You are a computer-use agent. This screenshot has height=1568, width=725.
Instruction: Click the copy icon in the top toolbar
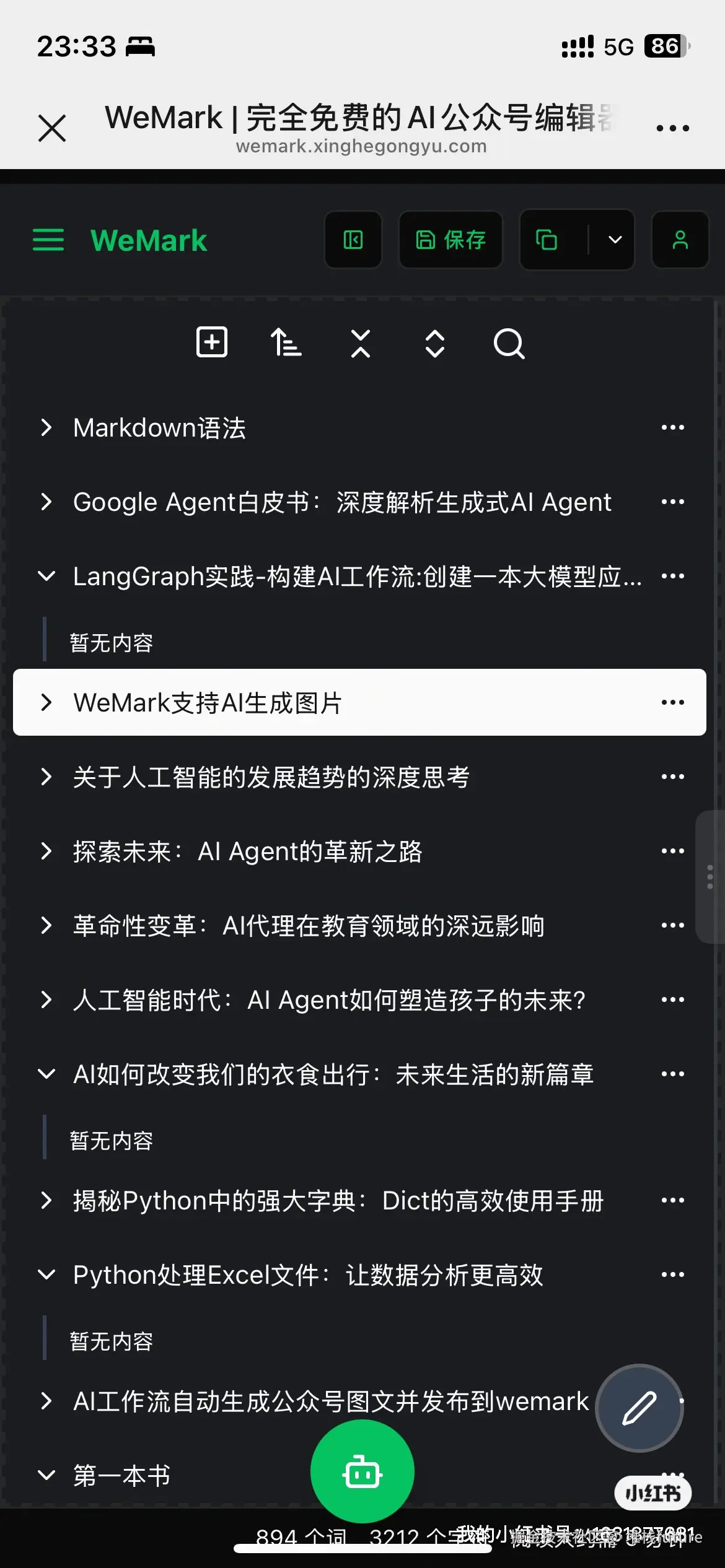point(548,241)
